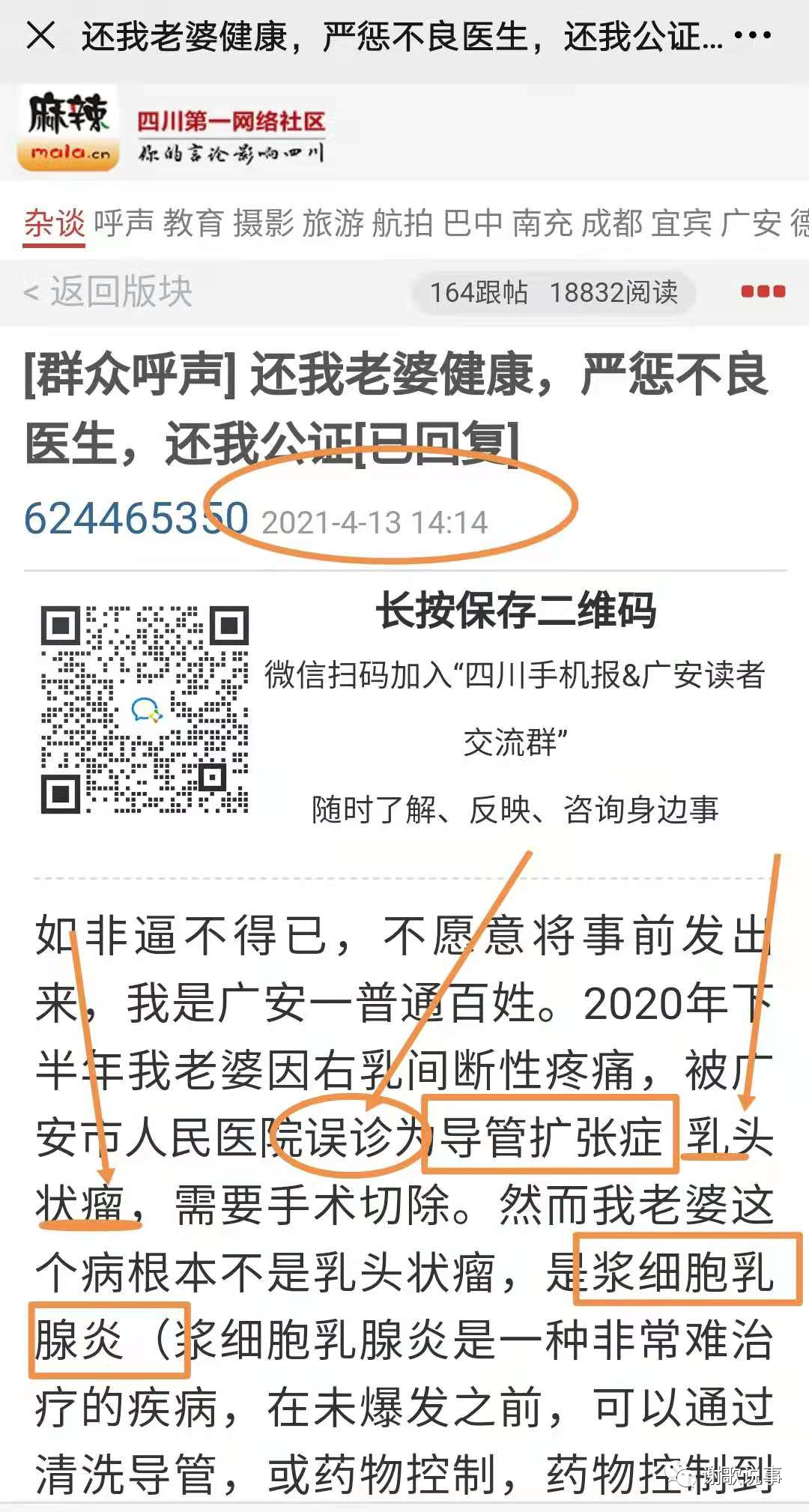Select the 成都 tab
Viewport: 809px width, 1512px height.
612,223
